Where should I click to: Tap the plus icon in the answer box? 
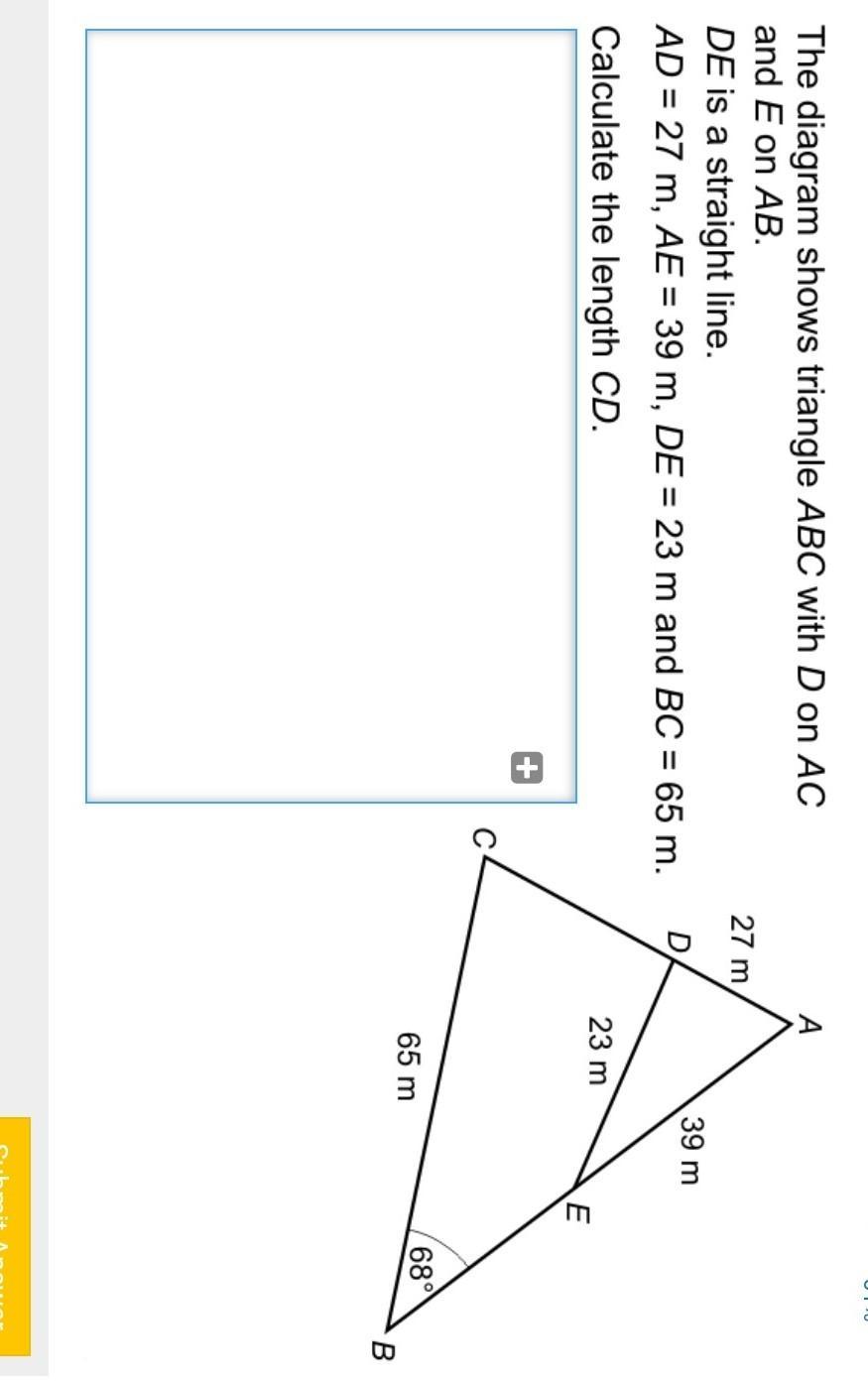[528, 768]
